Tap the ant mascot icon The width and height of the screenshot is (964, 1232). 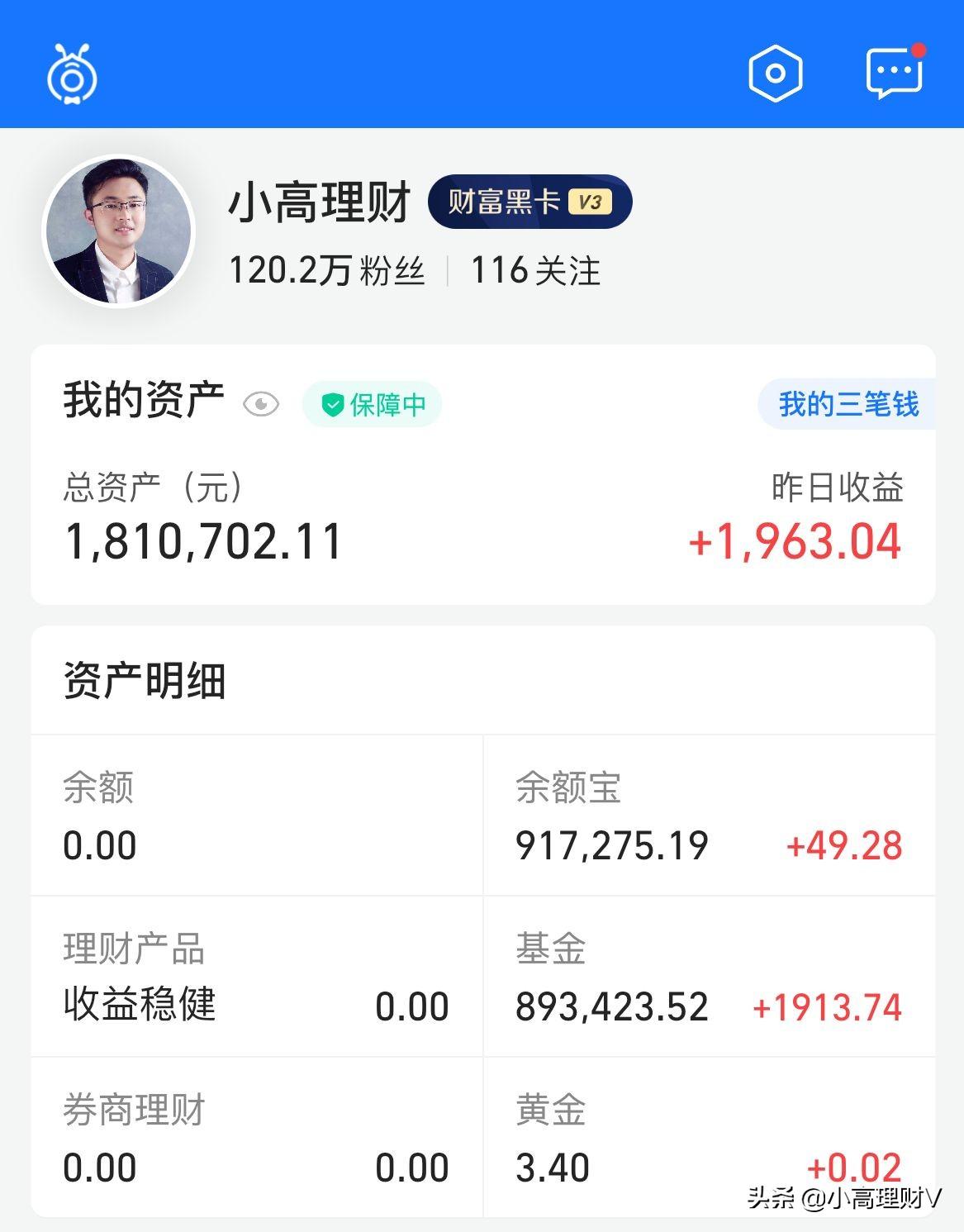point(72,74)
